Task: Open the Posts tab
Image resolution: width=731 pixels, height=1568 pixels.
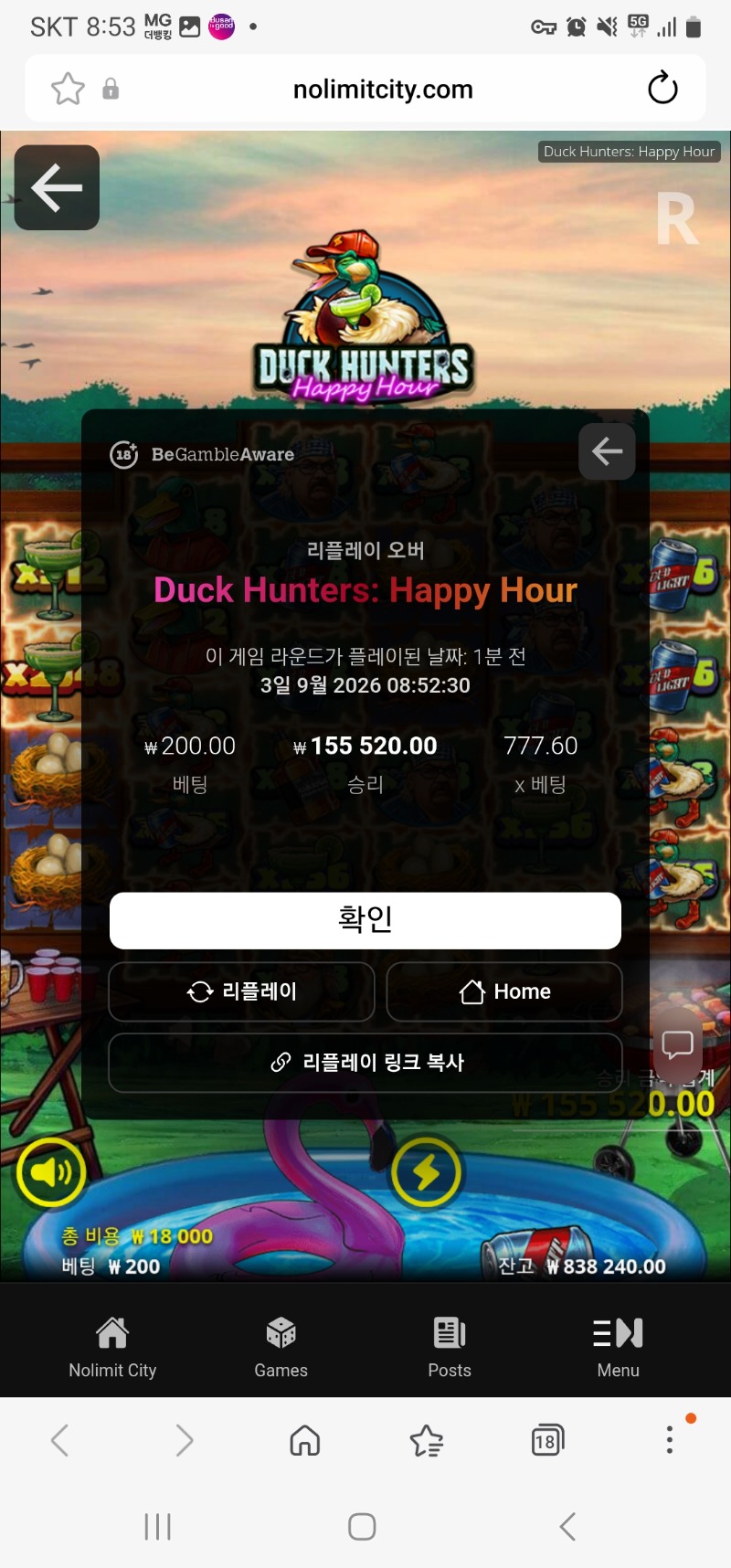Action: coord(450,1347)
